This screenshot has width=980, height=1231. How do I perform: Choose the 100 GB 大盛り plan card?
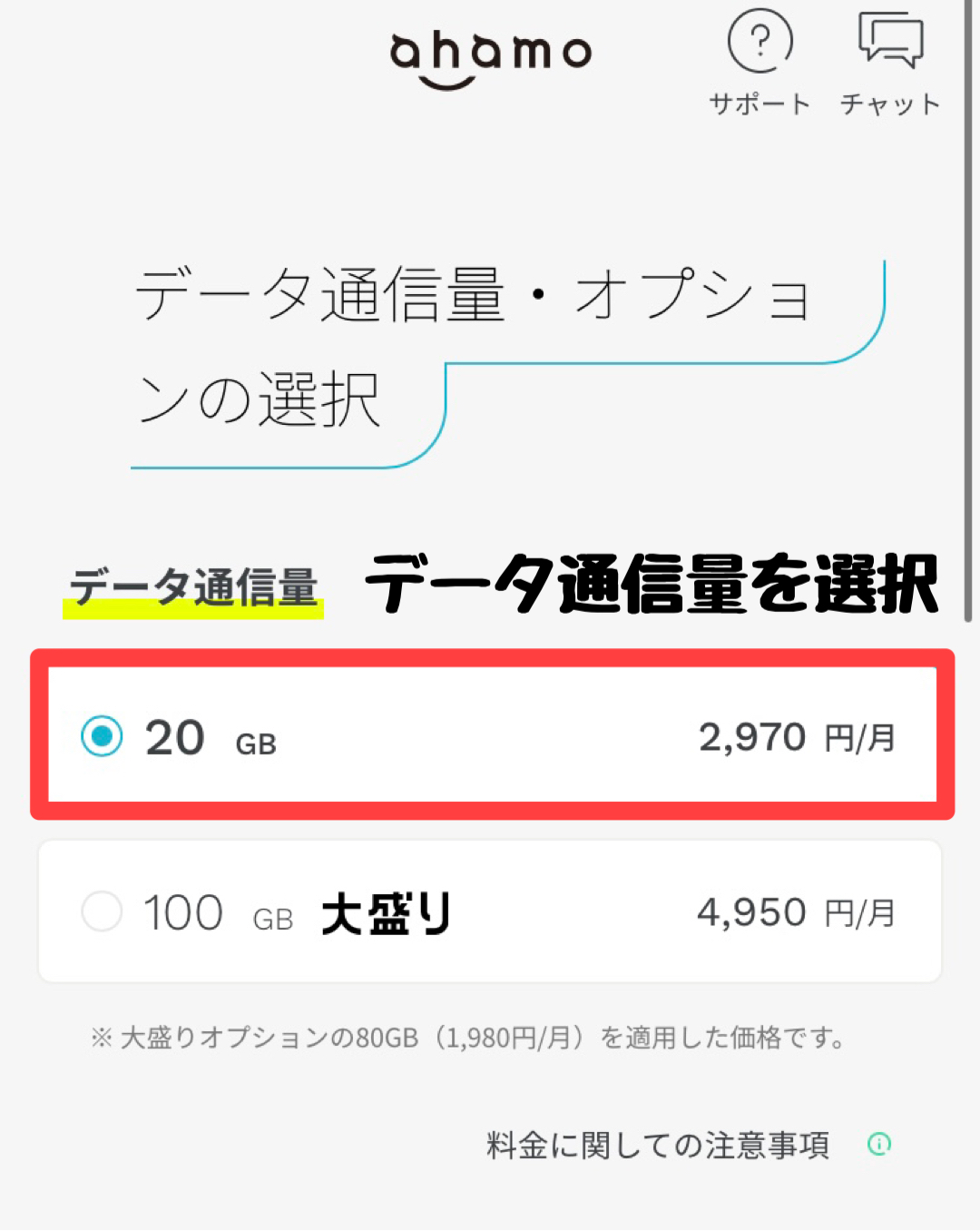490,912
